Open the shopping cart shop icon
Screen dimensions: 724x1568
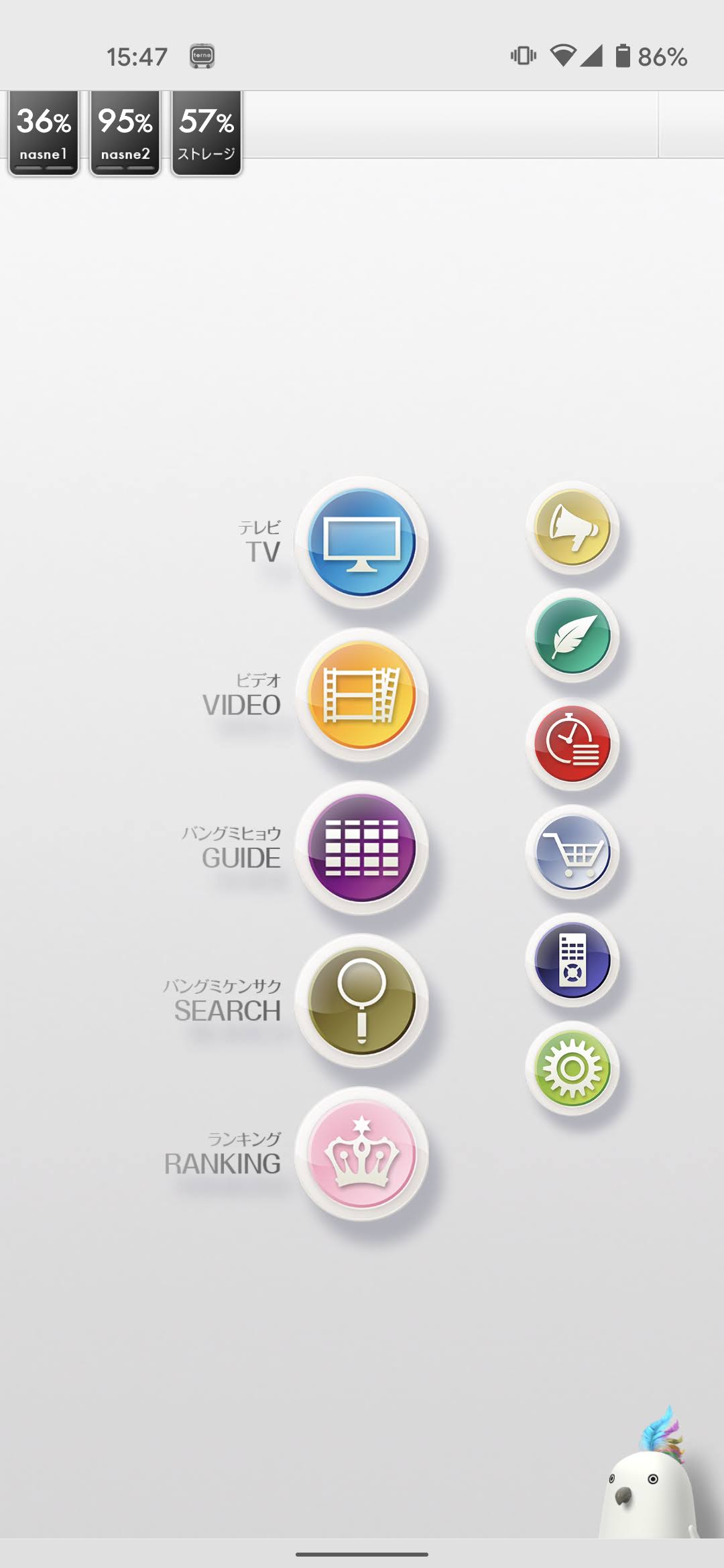click(572, 852)
